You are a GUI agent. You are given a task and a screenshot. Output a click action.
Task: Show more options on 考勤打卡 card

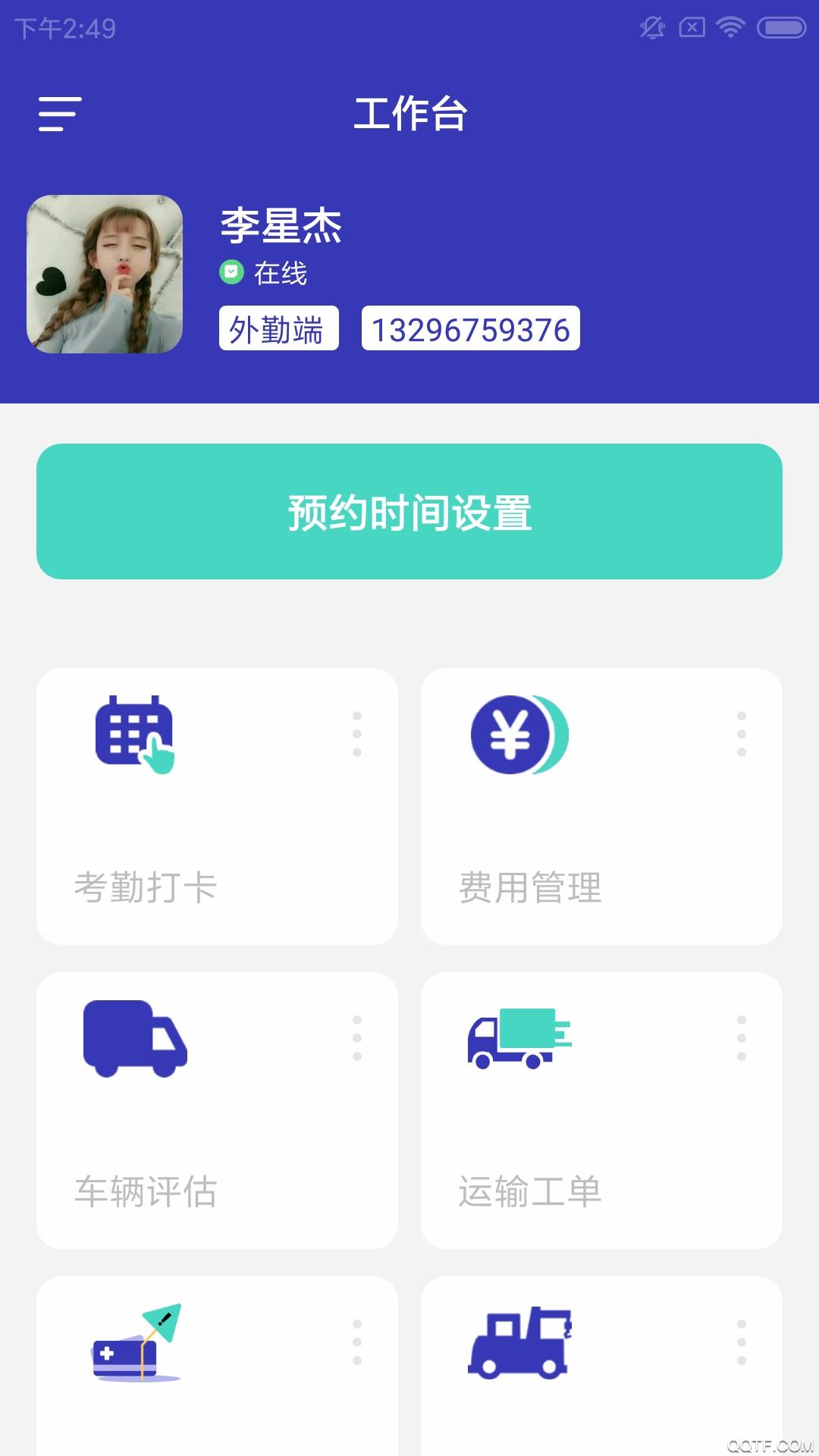[x=357, y=734]
